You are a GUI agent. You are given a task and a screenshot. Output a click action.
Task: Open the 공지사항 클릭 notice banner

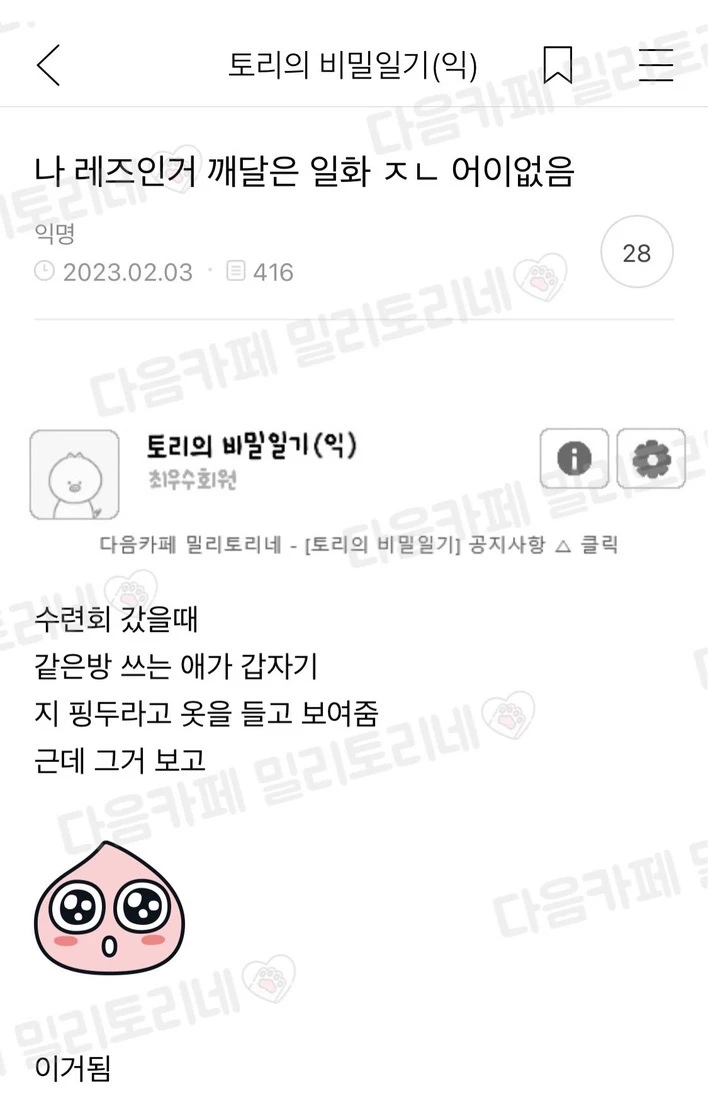(x=359, y=545)
